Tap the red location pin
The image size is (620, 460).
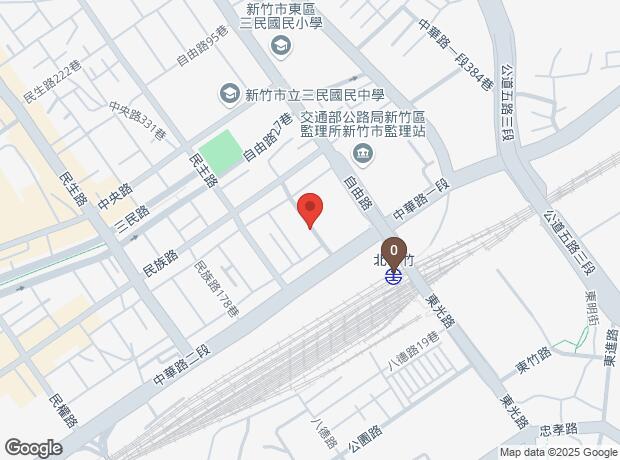click(311, 209)
